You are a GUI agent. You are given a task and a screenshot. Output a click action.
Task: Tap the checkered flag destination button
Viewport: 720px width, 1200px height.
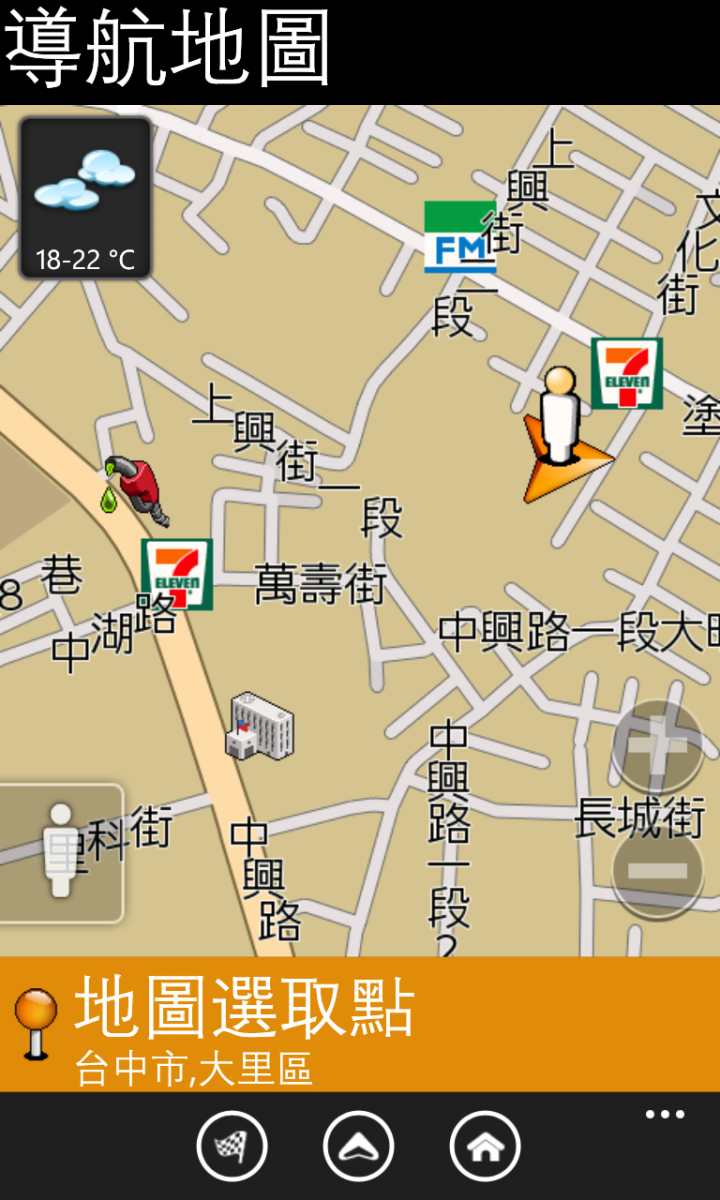[x=232, y=1146]
